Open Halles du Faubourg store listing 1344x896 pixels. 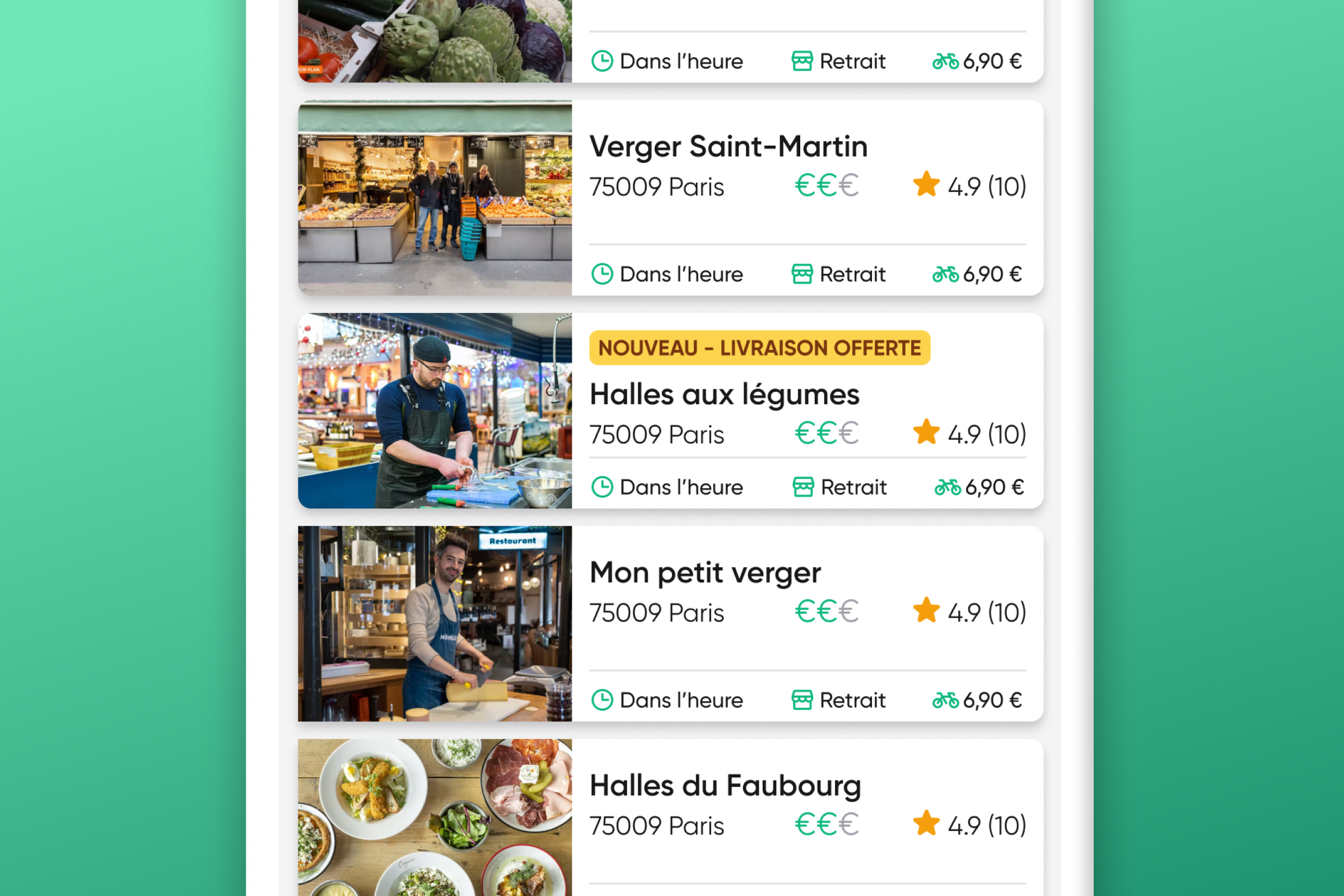tap(725, 786)
